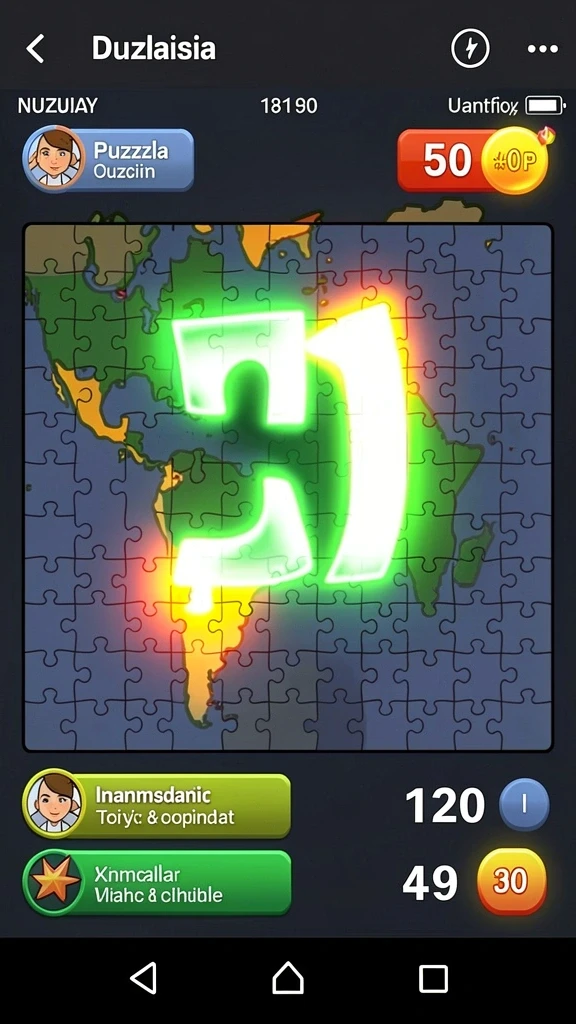Select the Inanmsdanic yellow-green row
576x1024 pixels.
(x=157, y=805)
